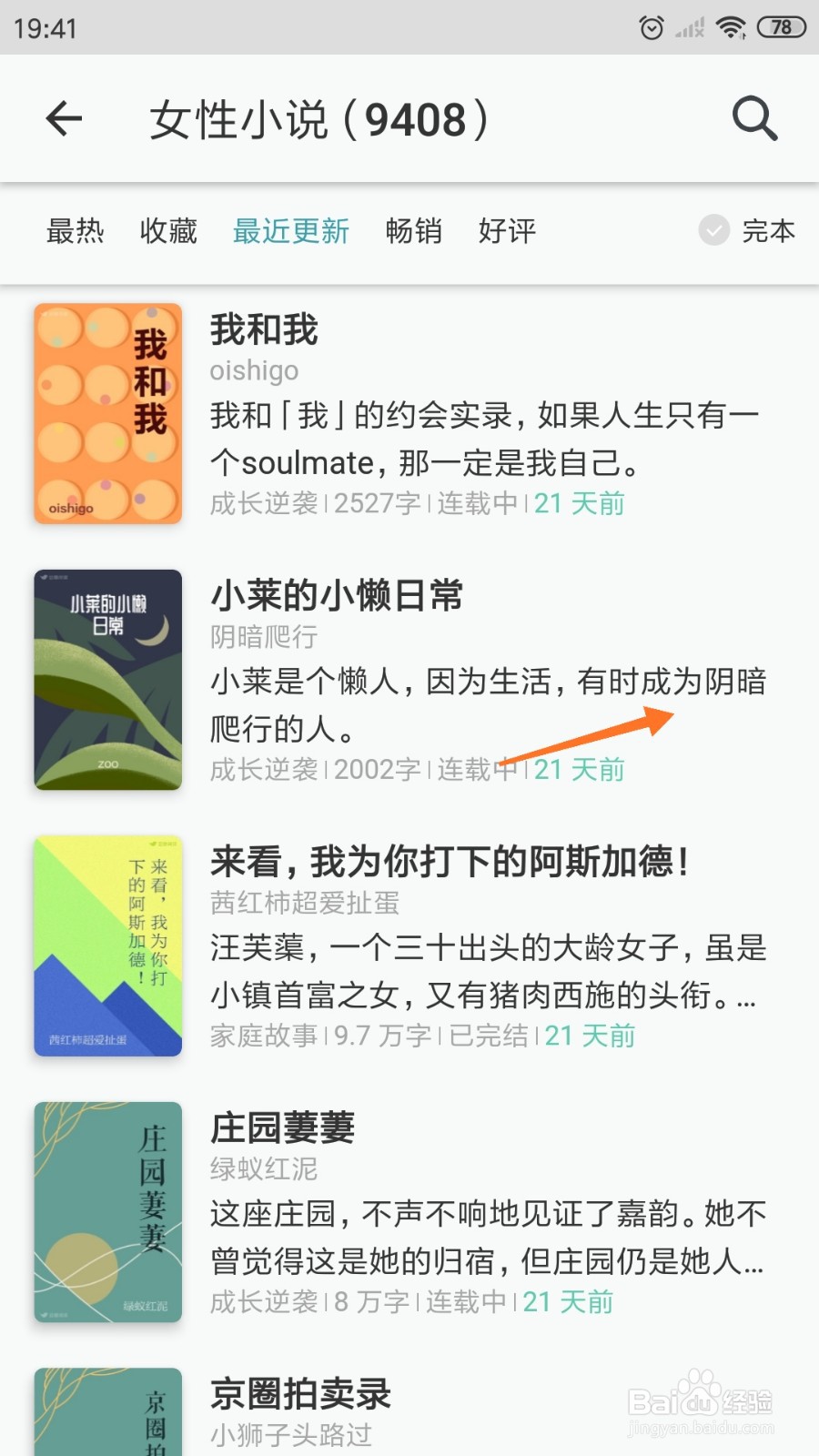
Task: Switch to the 收藏 sort tab
Action: (x=168, y=232)
